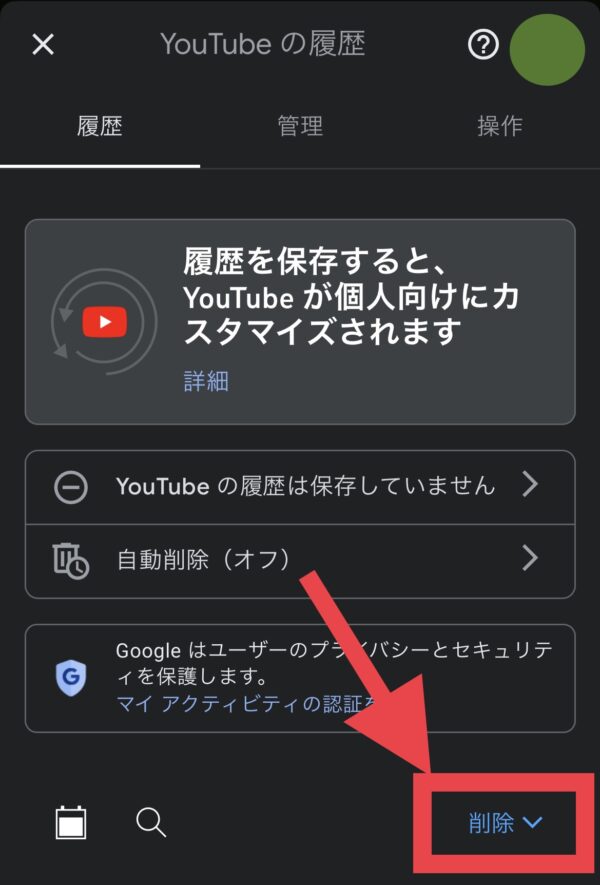Open the 詳細 link
600x885 pixels.
point(206,381)
